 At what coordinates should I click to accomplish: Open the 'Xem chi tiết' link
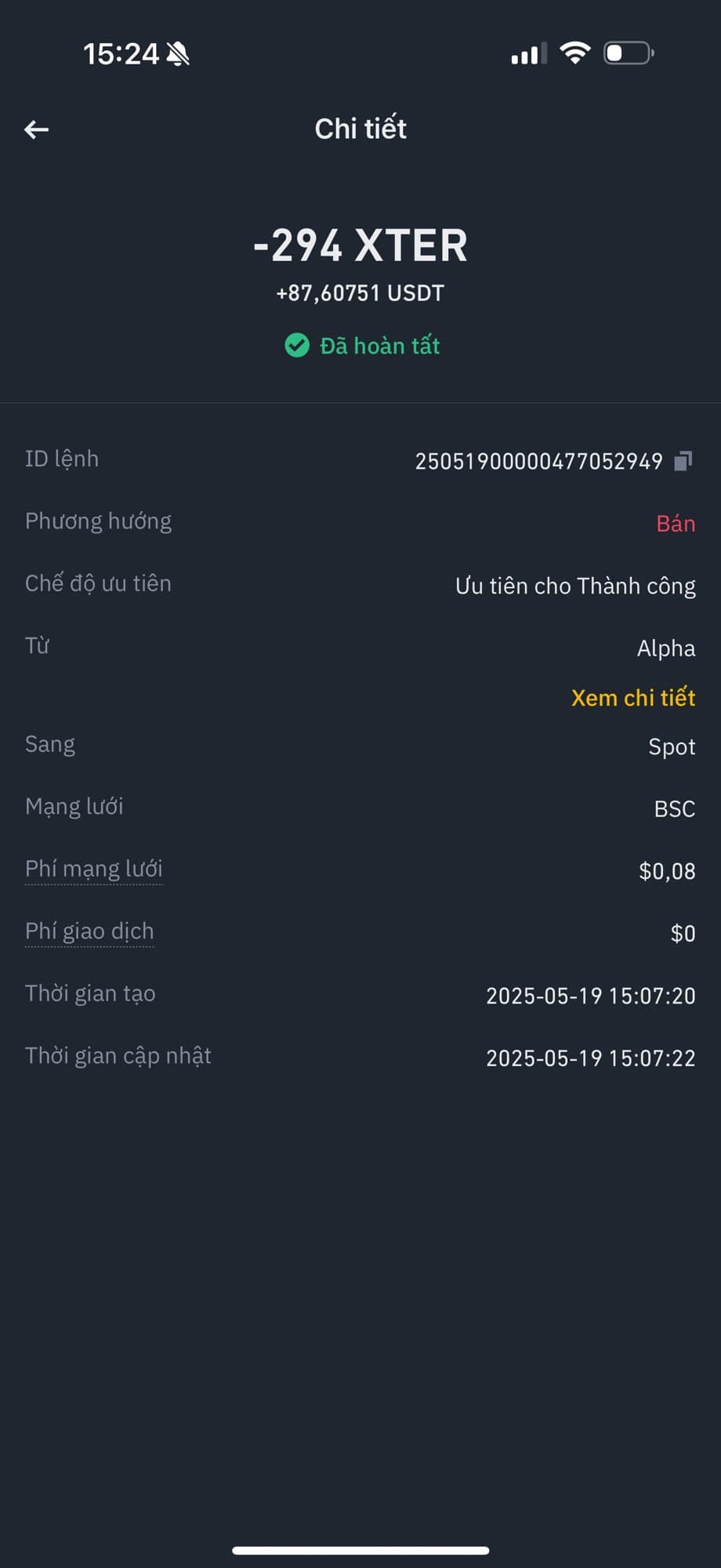[632, 698]
